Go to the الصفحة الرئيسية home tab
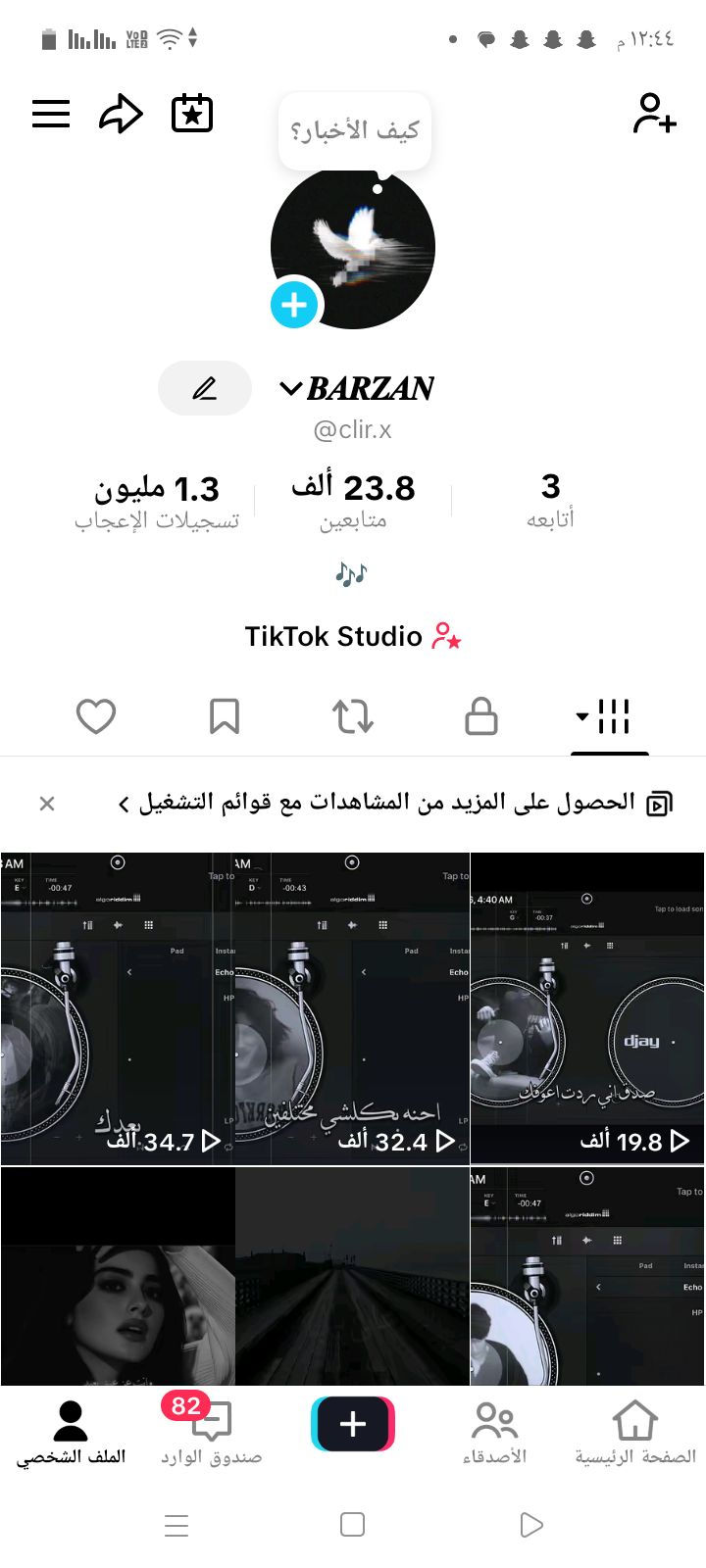This screenshot has width=706, height=1568. coord(634,1433)
